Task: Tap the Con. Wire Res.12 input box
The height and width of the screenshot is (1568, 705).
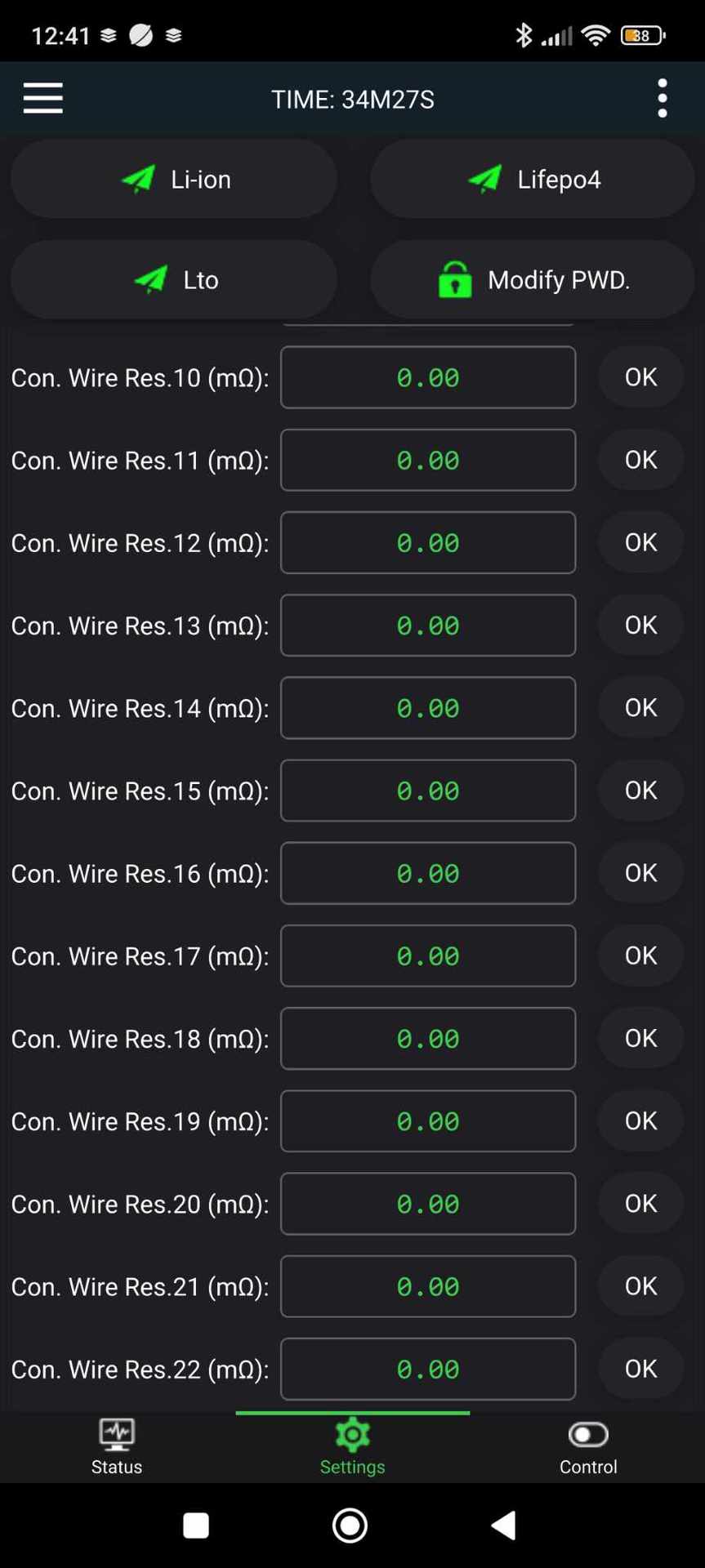Action: pos(427,542)
